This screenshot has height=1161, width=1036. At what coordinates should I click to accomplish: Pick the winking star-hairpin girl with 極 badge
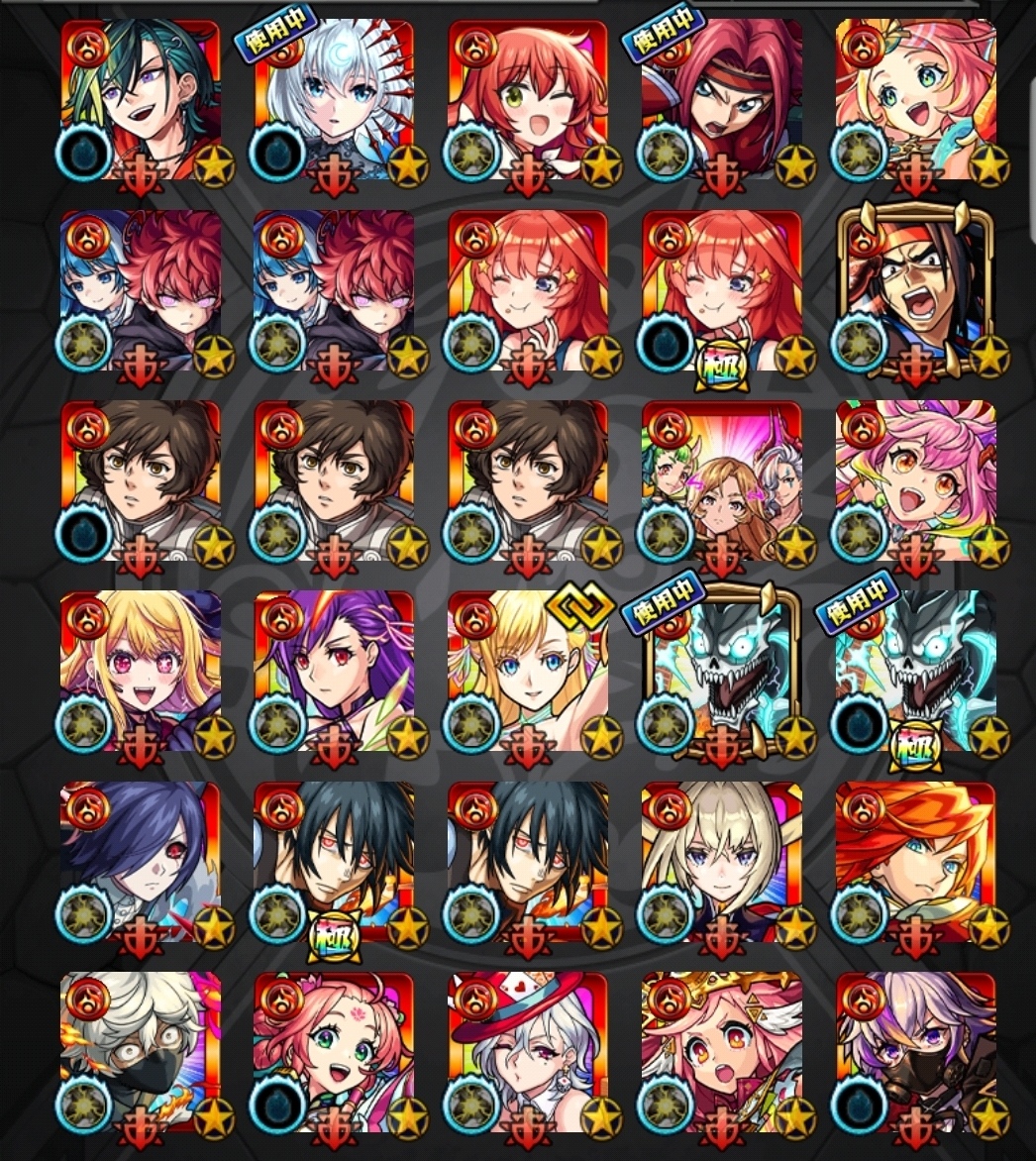[x=722, y=289]
